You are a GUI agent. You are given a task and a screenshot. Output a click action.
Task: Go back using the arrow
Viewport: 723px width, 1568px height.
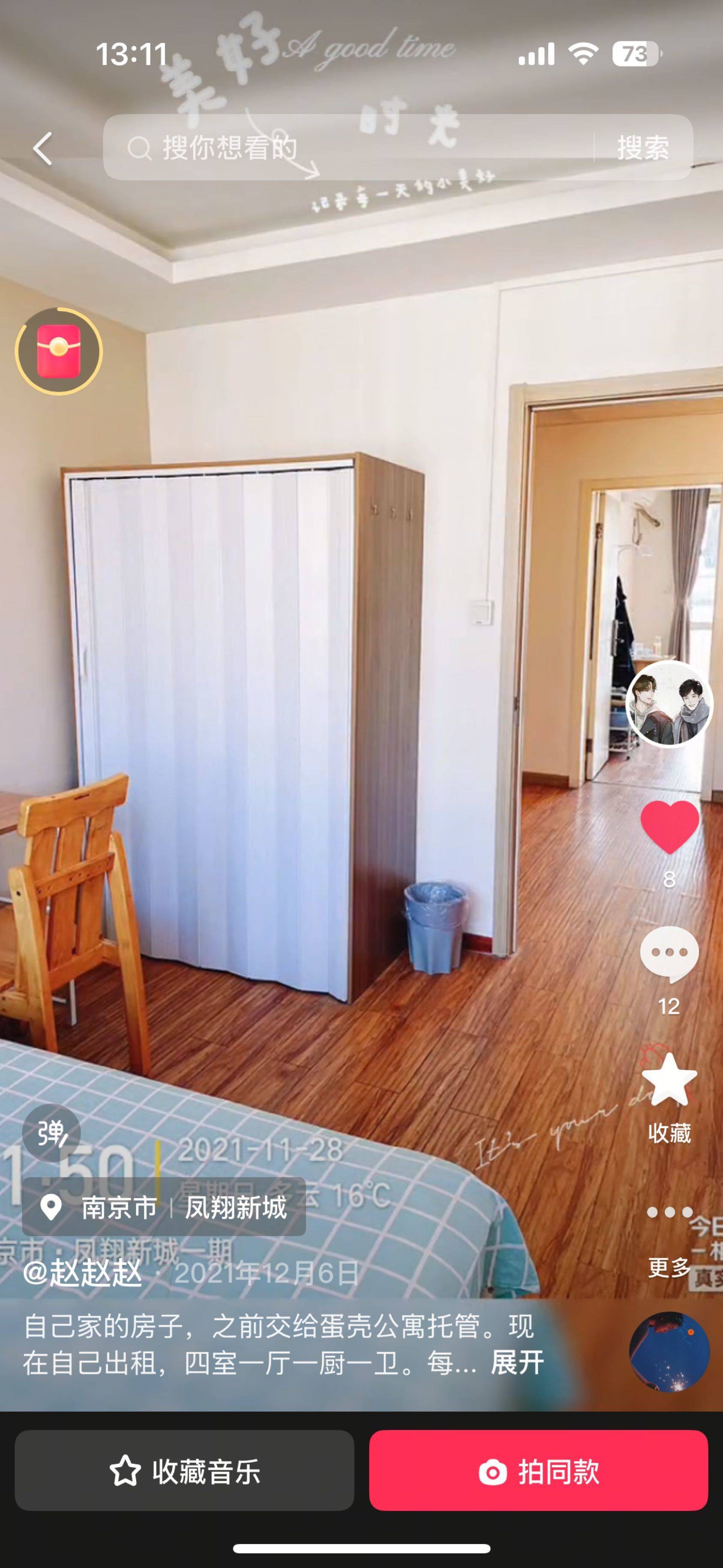tap(42, 148)
